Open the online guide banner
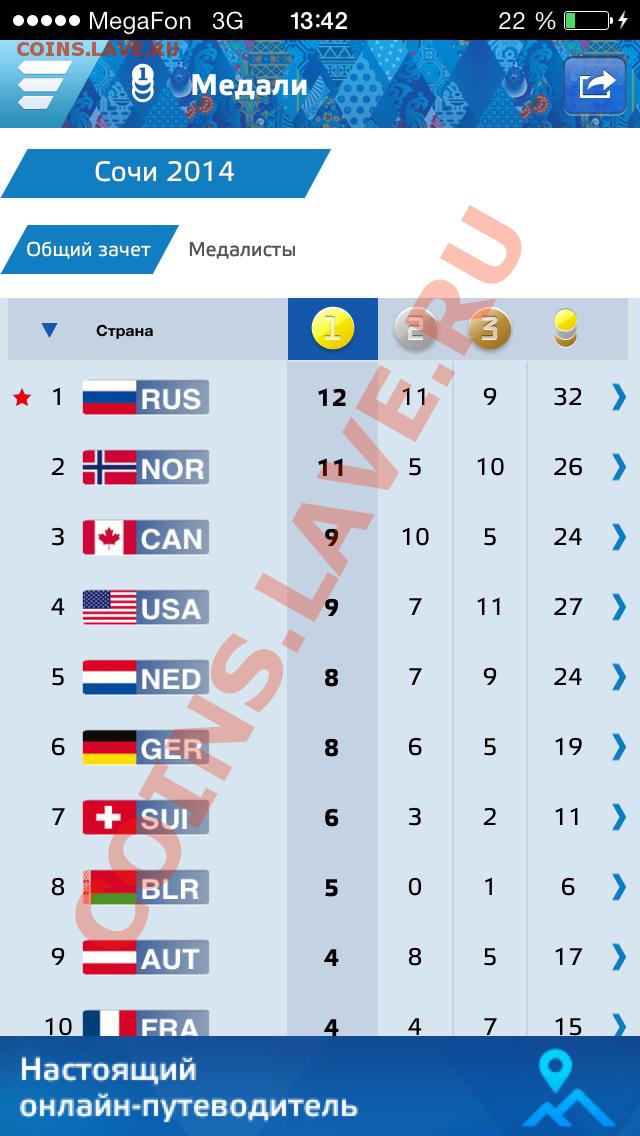The height and width of the screenshot is (1136, 640). coord(320,1086)
